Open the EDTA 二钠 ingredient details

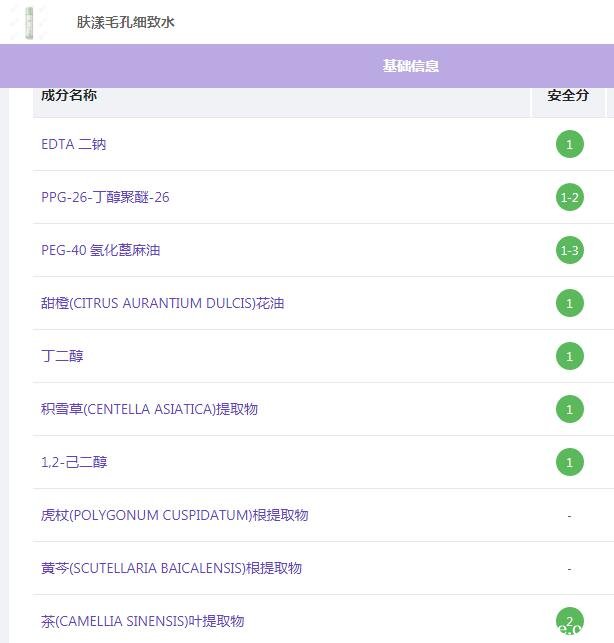(74, 144)
